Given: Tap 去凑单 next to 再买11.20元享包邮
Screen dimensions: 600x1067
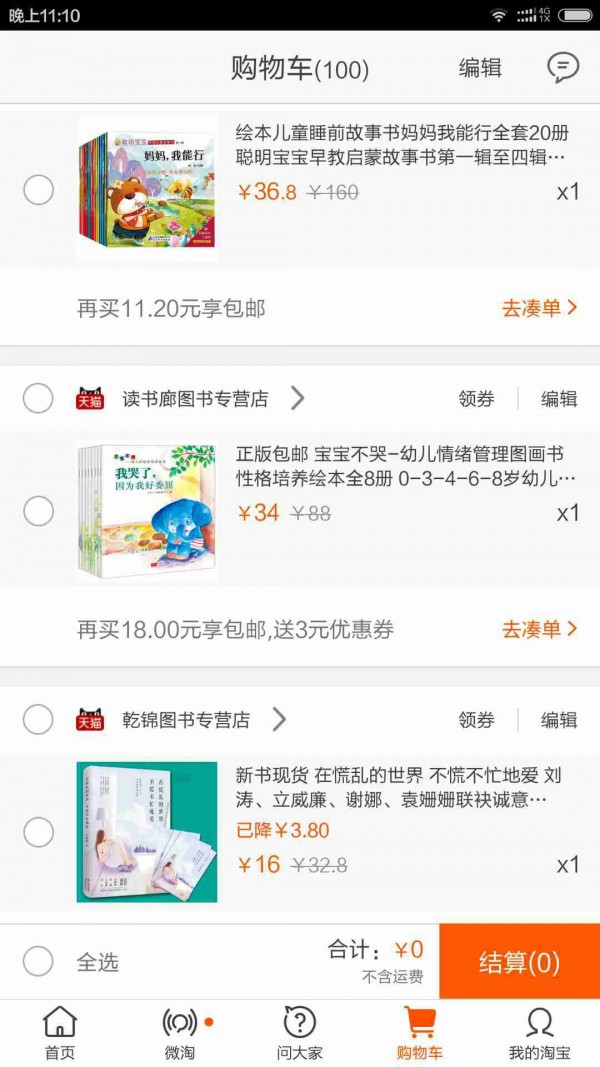Looking at the screenshot, I should click(539, 308).
